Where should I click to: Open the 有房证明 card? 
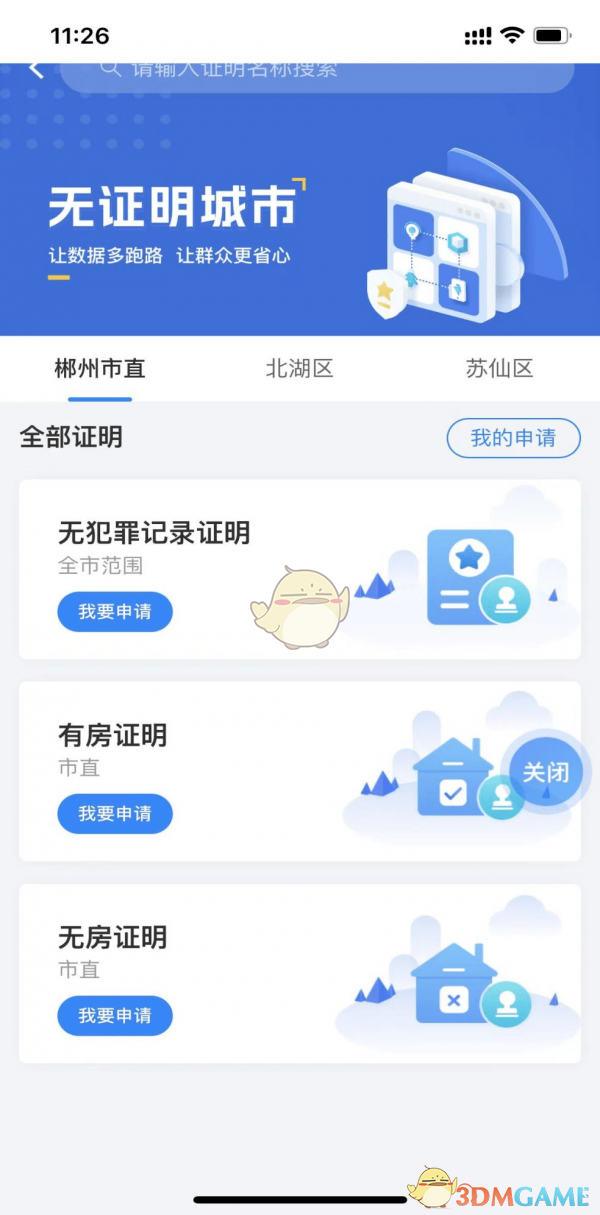point(300,771)
